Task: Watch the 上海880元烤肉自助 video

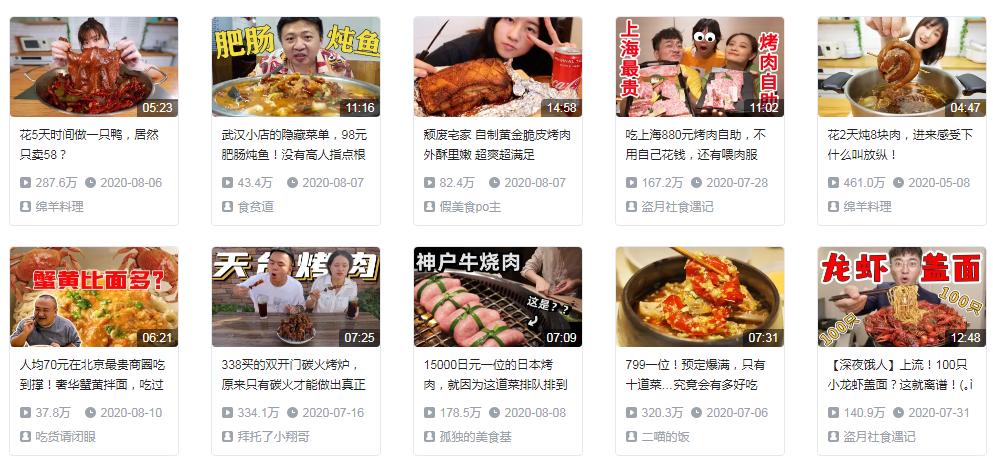Action: [700, 67]
